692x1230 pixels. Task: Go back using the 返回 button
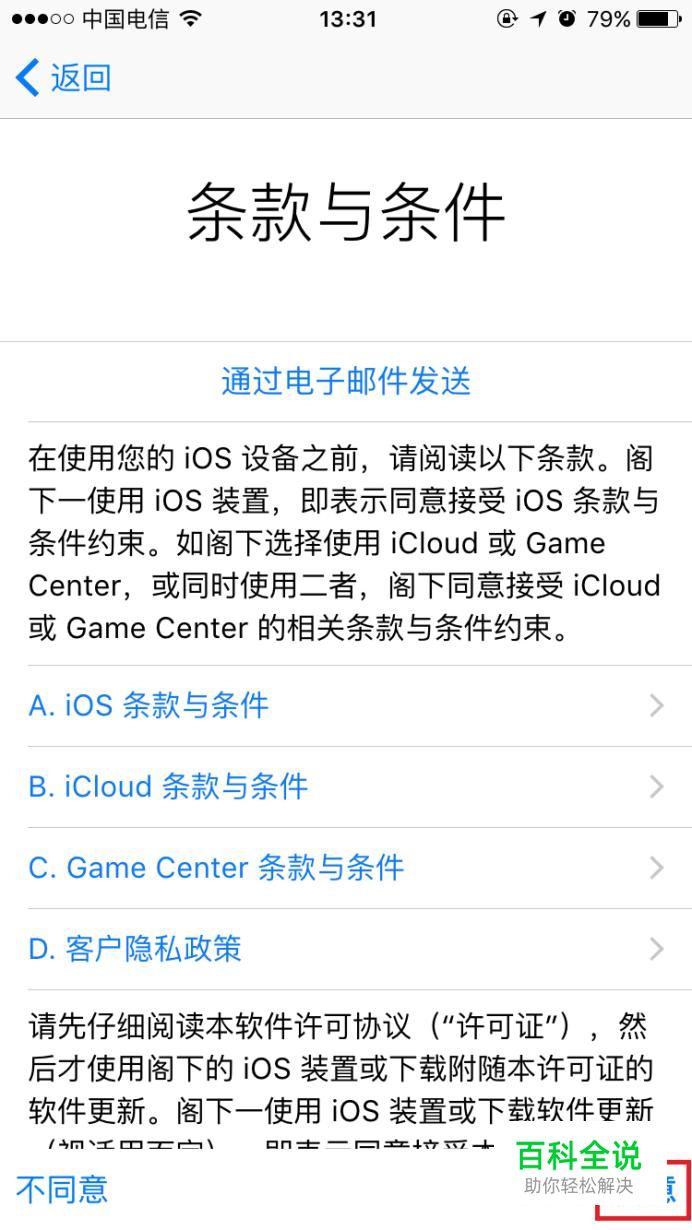(64, 78)
